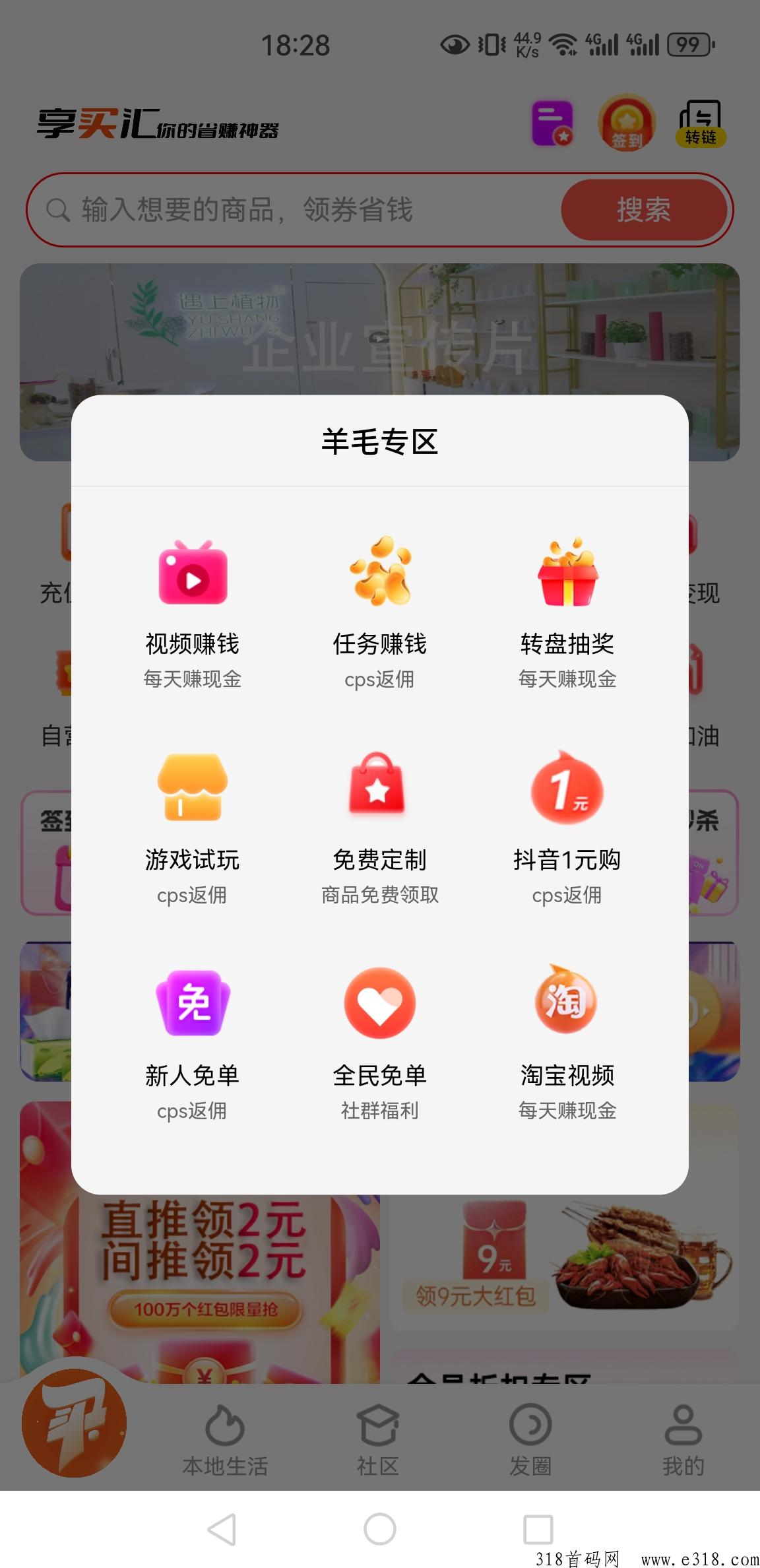
Task: Tap the 游戏试玩 shop icon
Action: pyautogui.click(x=193, y=787)
